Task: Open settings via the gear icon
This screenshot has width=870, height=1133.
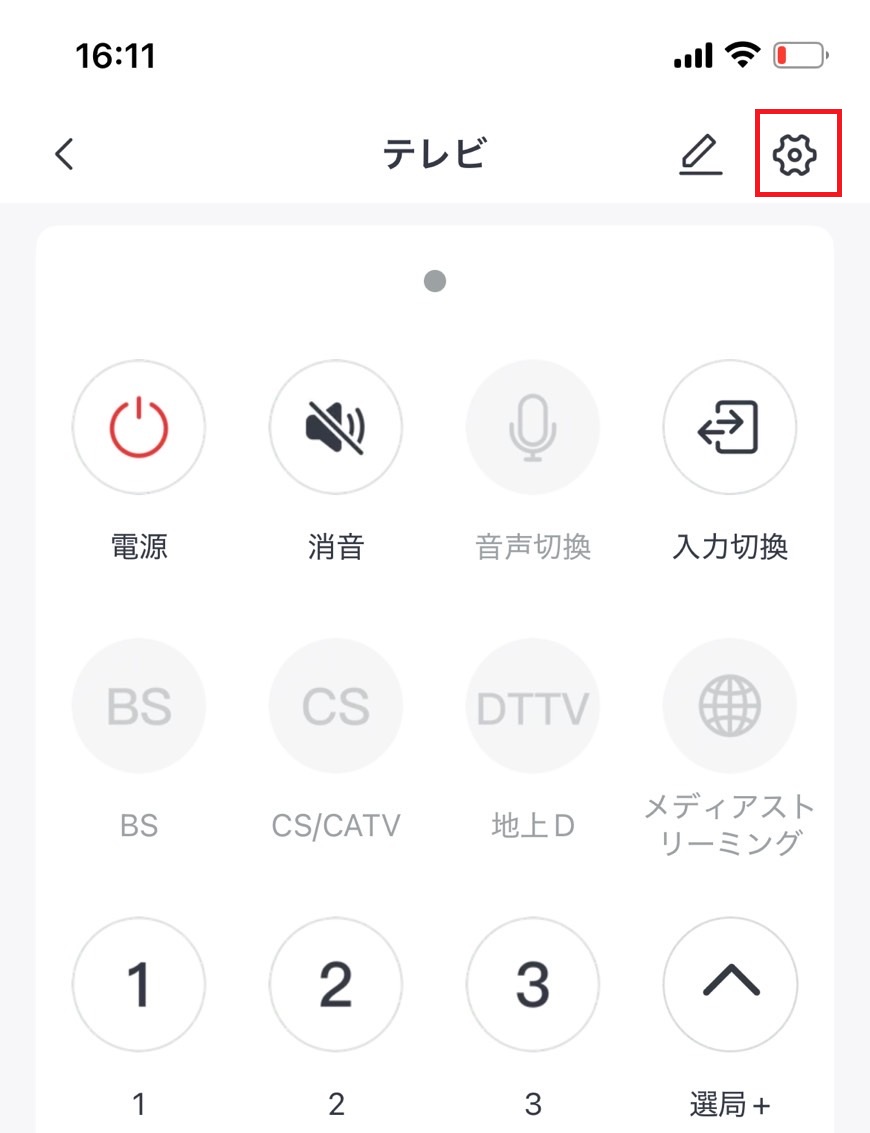Action: [795, 155]
